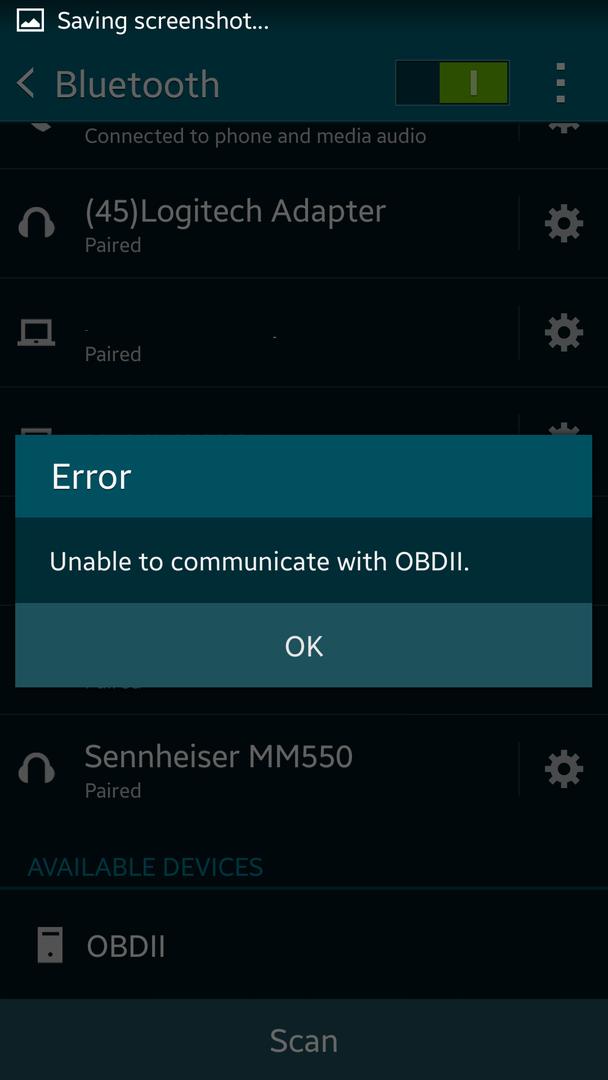Viewport: 608px width, 1080px height.
Task: Turn off the Bluetooth switch
Action: click(453, 84)
